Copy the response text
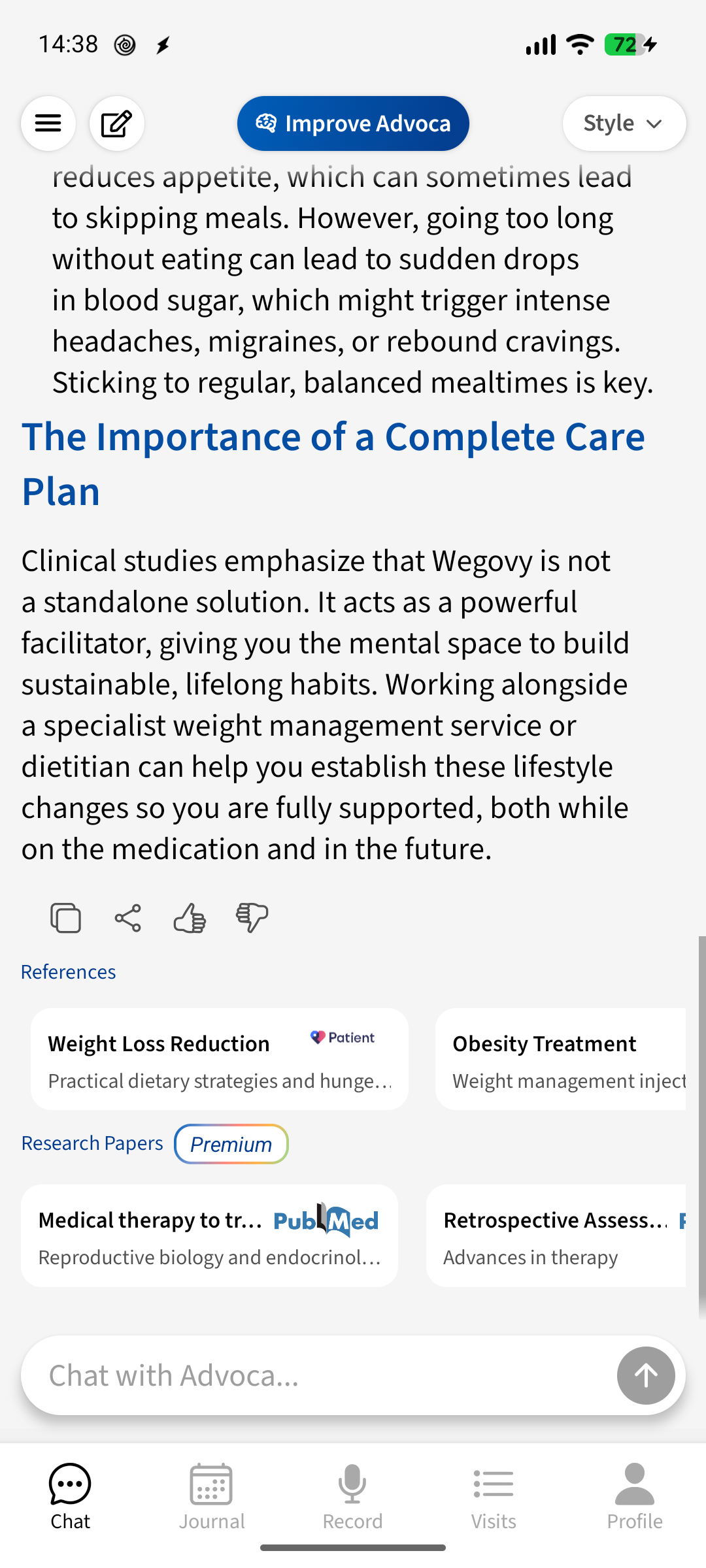The image size is (706, 1568). (x=65, y=918)
